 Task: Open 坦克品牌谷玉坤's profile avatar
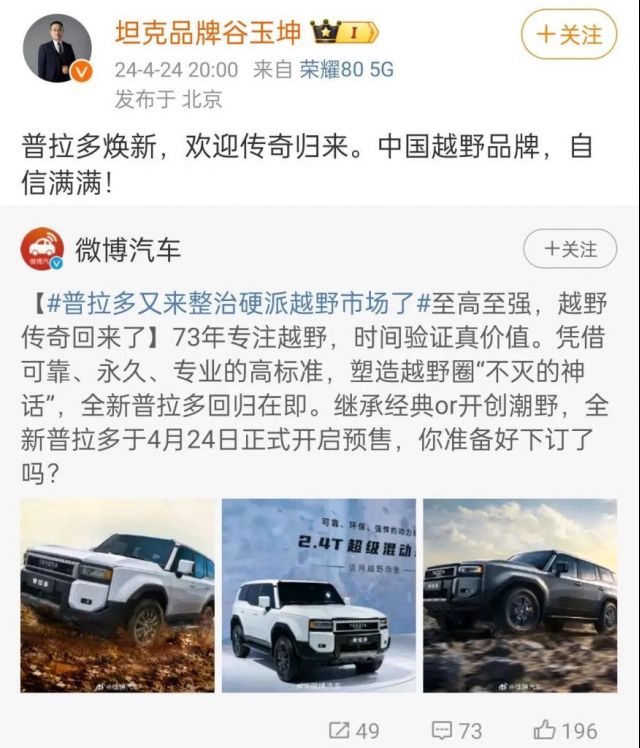[x=58, y=48]
